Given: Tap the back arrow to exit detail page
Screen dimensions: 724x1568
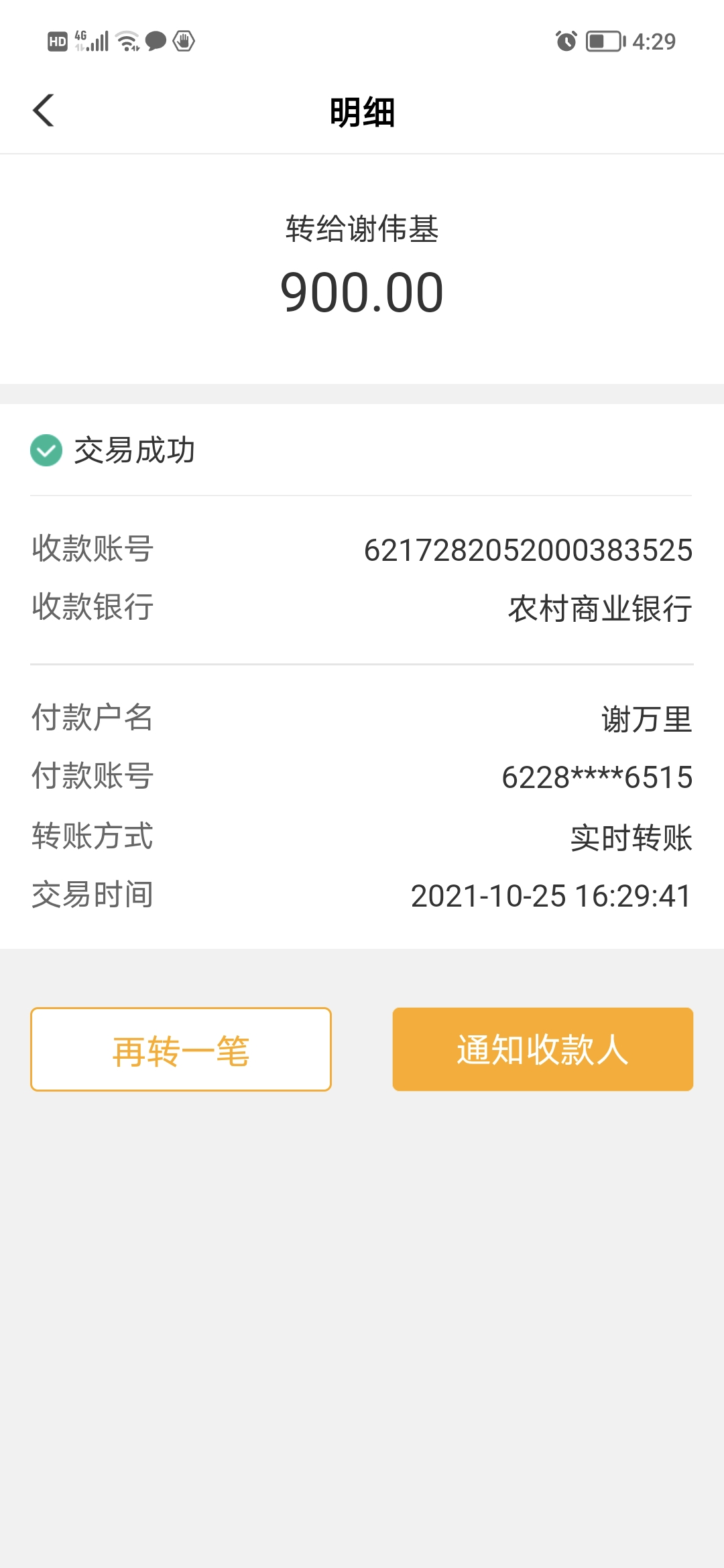Looking at the screenshot, I should 44,111.
